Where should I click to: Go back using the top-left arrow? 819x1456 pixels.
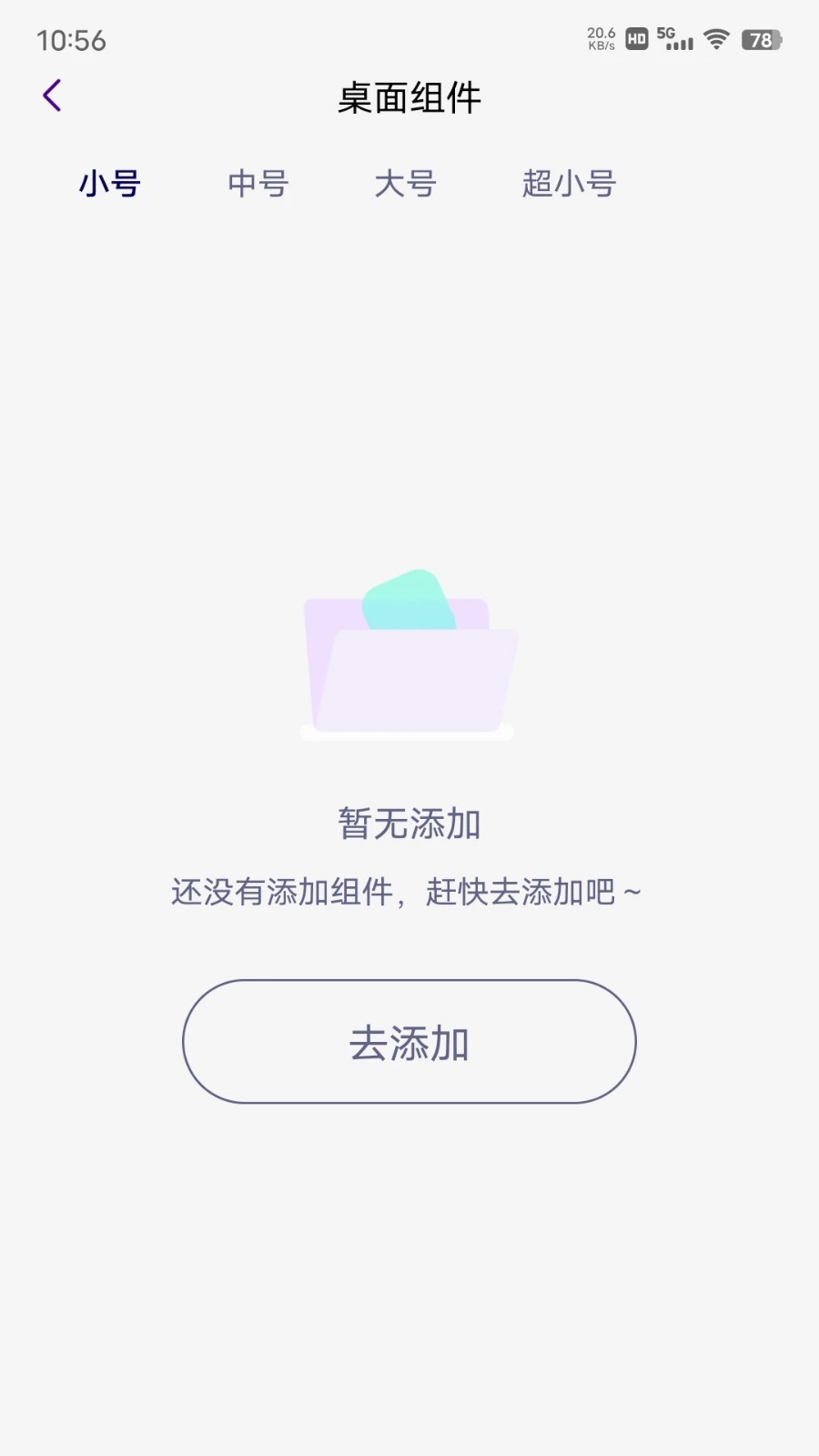53,96
